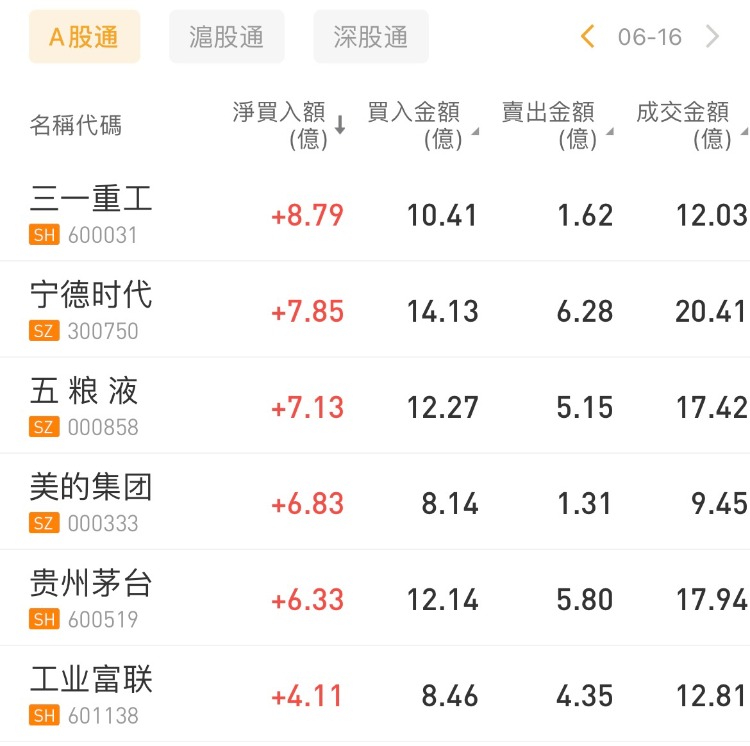The width and height of the screenshot is (750, 746).
Task: Go to the previous date before 06-16
Action: click(587, 38)
